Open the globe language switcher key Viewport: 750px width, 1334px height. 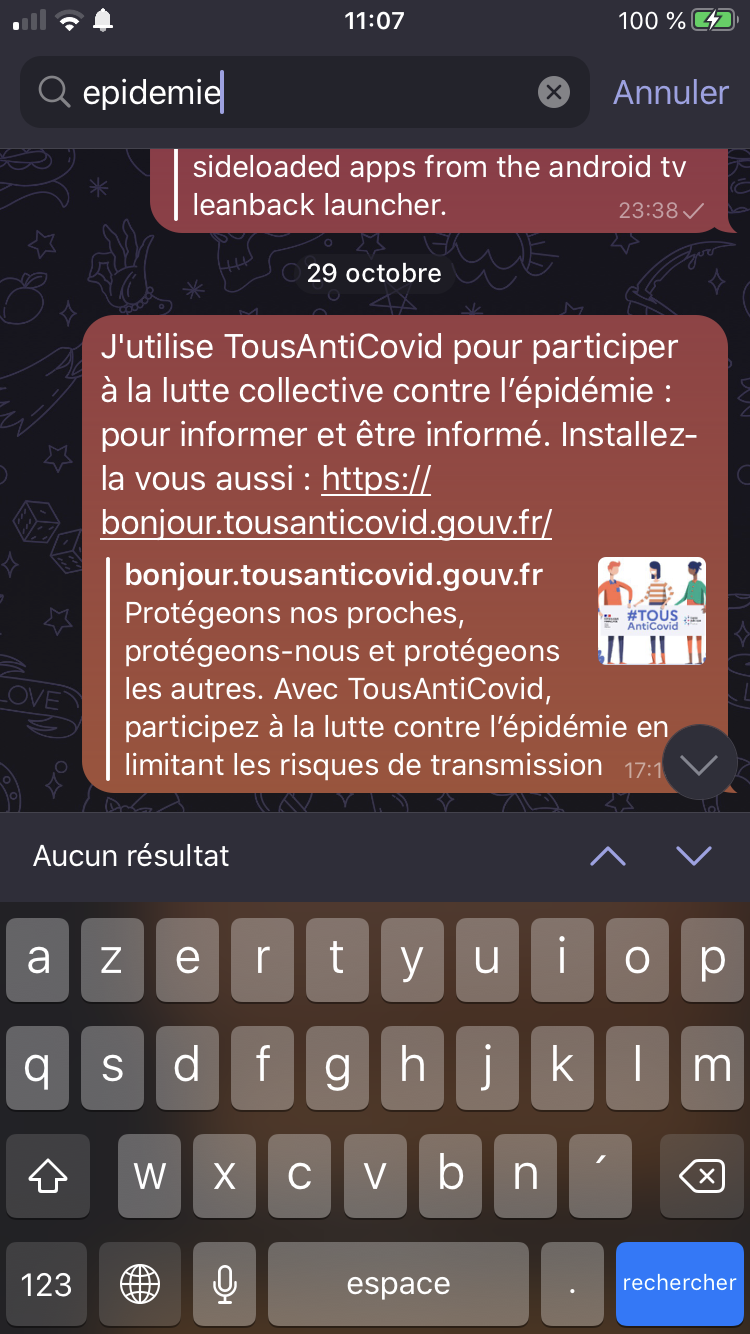(139, 1283)
